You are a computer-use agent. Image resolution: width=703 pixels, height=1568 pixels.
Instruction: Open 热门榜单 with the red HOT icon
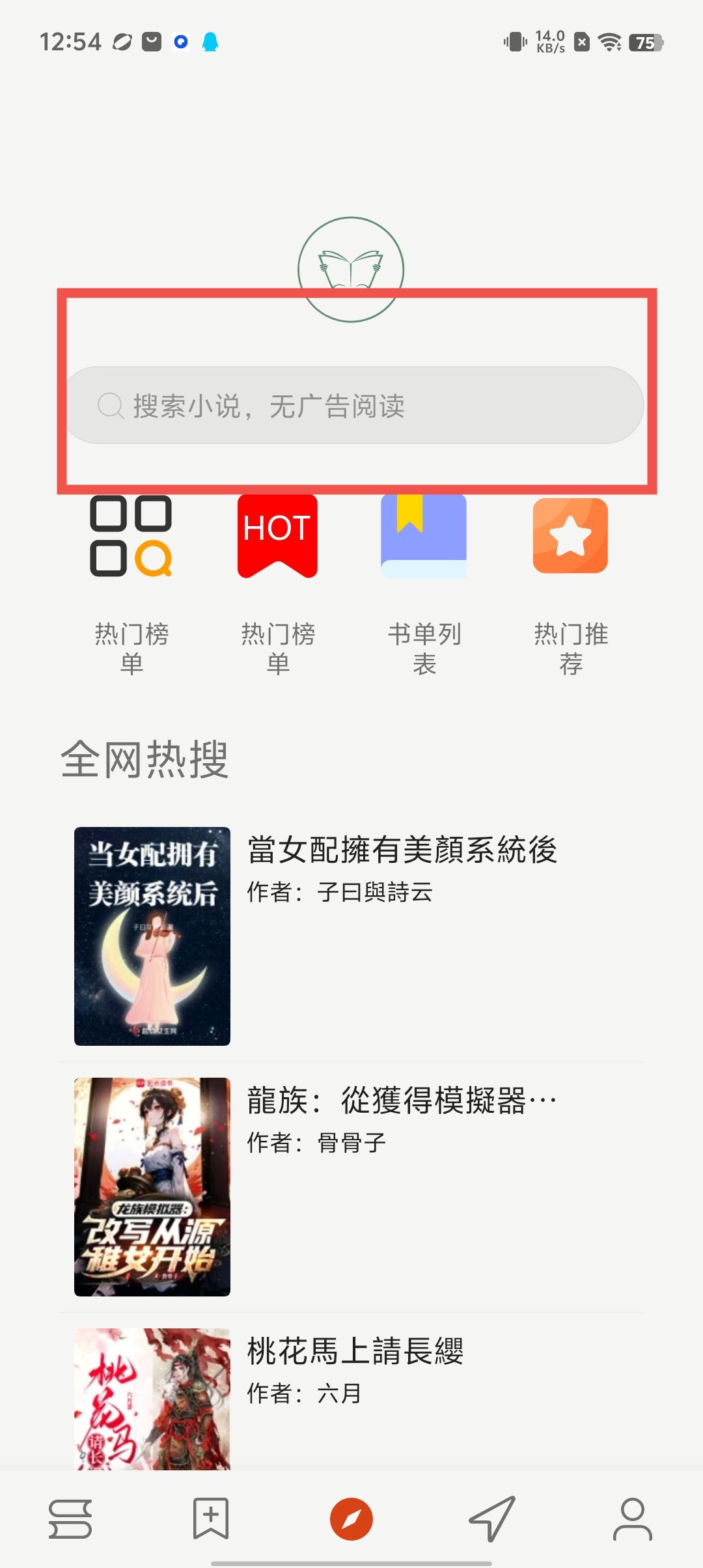tap(277, 536)
